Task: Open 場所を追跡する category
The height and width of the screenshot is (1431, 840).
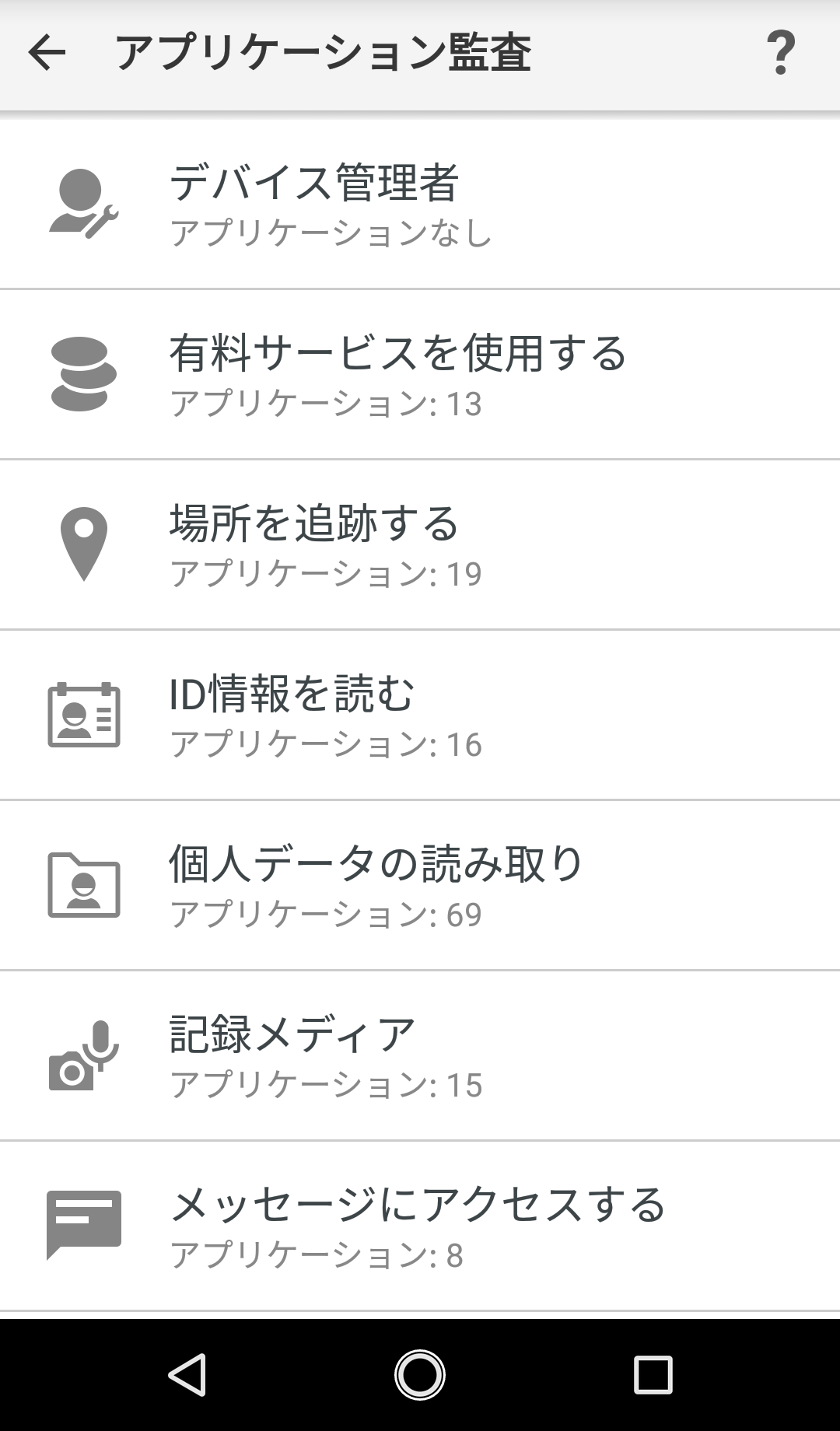Action: coord(420,544)
